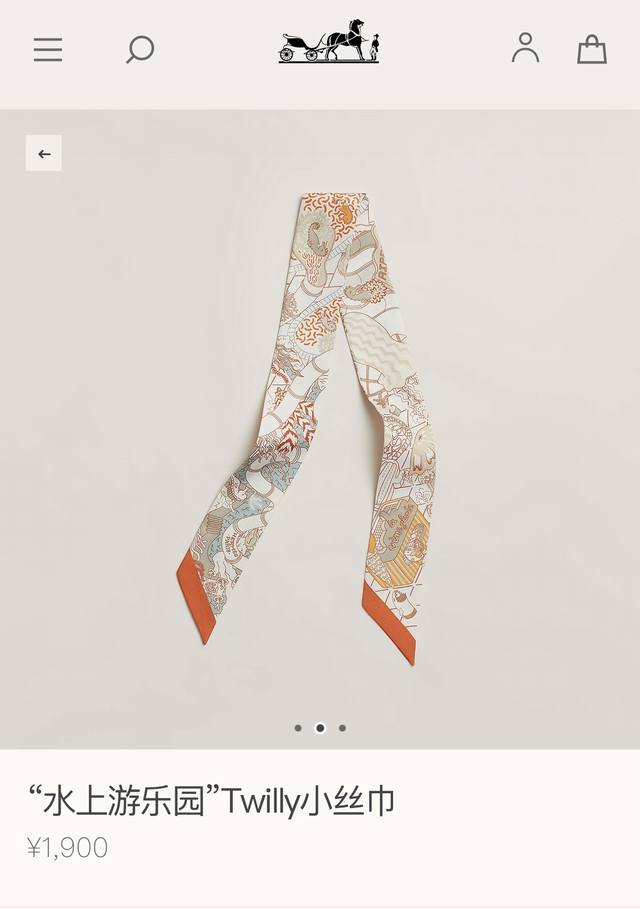640x909 pixels.
Task: Open the account profile icon
Action: 525,48
